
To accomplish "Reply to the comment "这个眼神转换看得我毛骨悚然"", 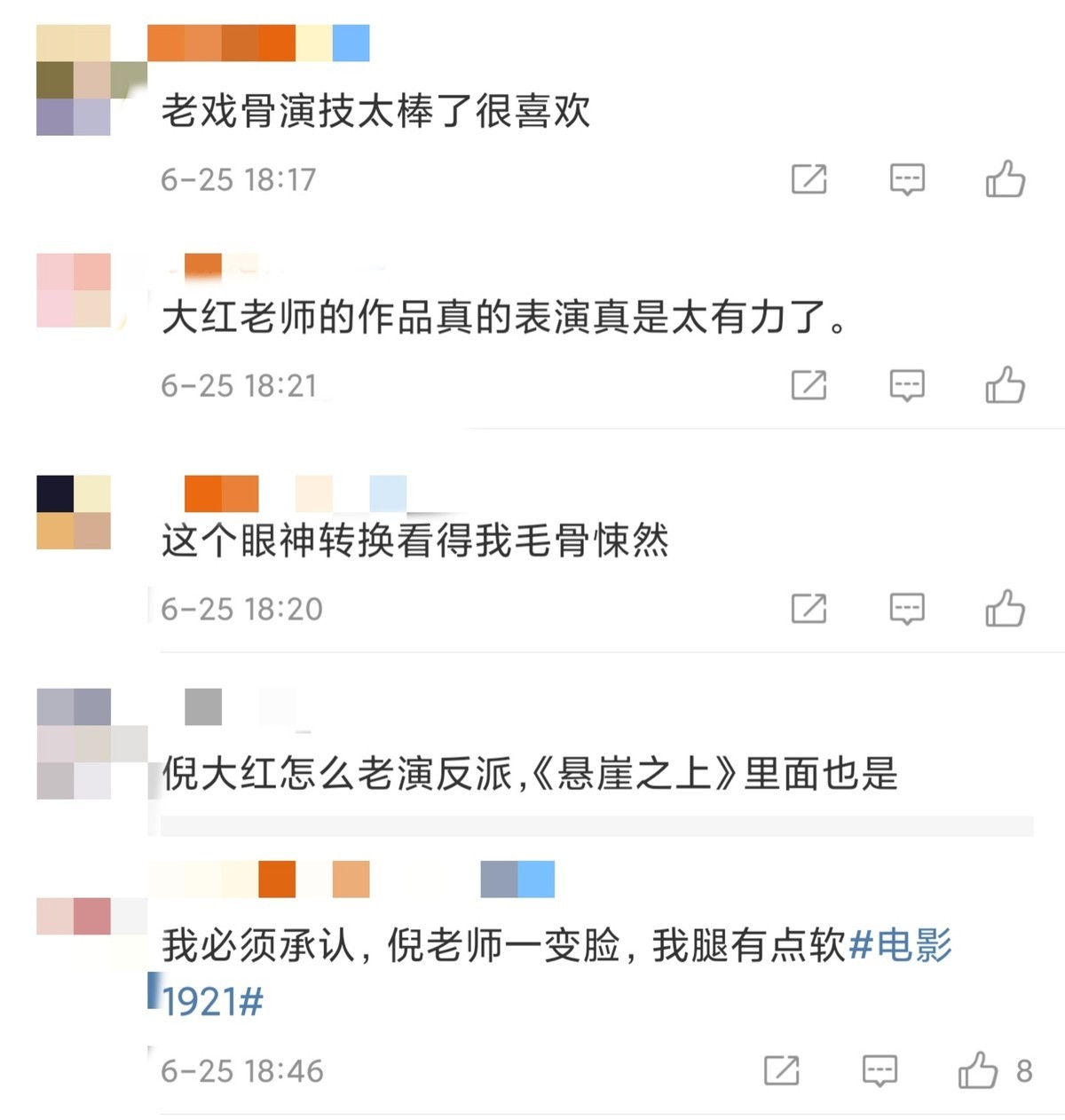I will click(906, 609).
